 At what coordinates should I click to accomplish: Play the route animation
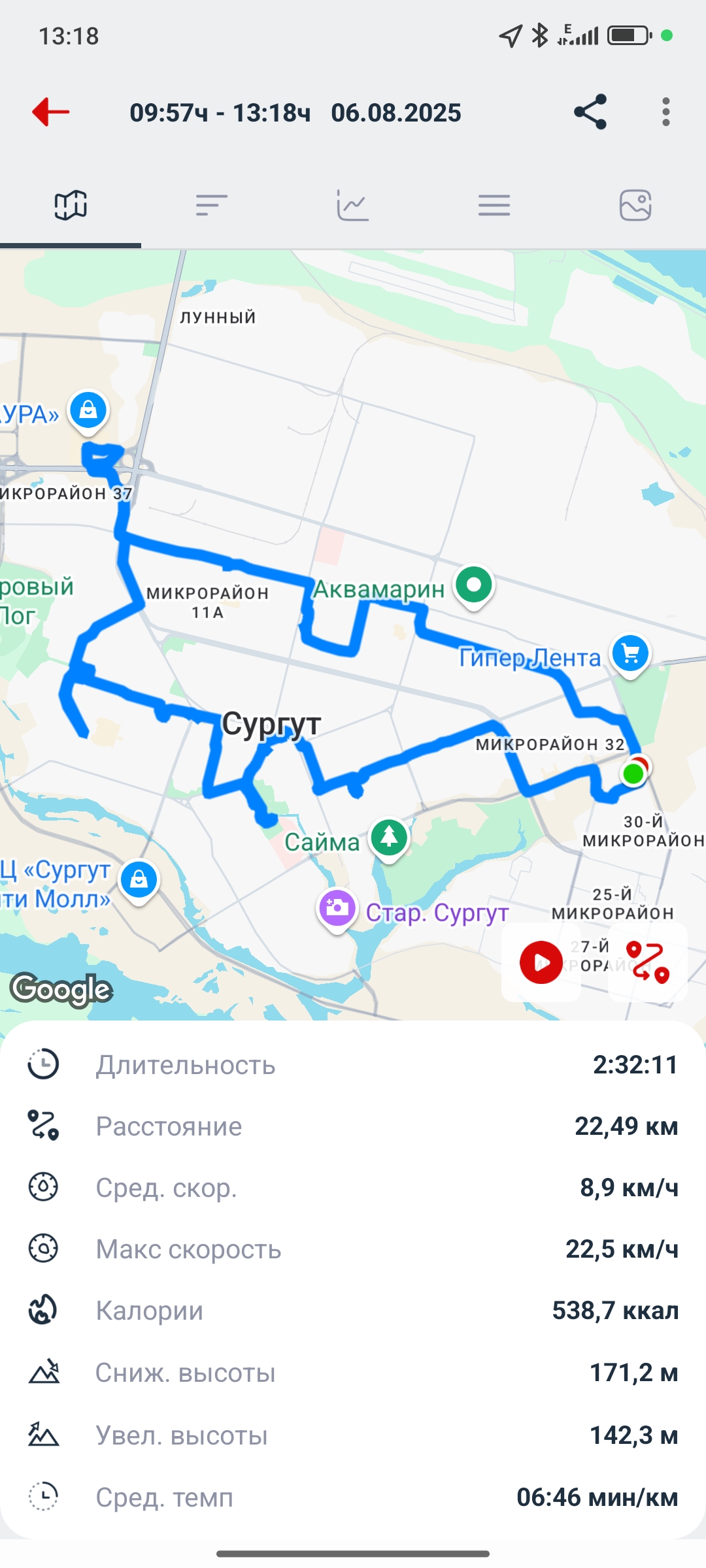tap(541, 962)
